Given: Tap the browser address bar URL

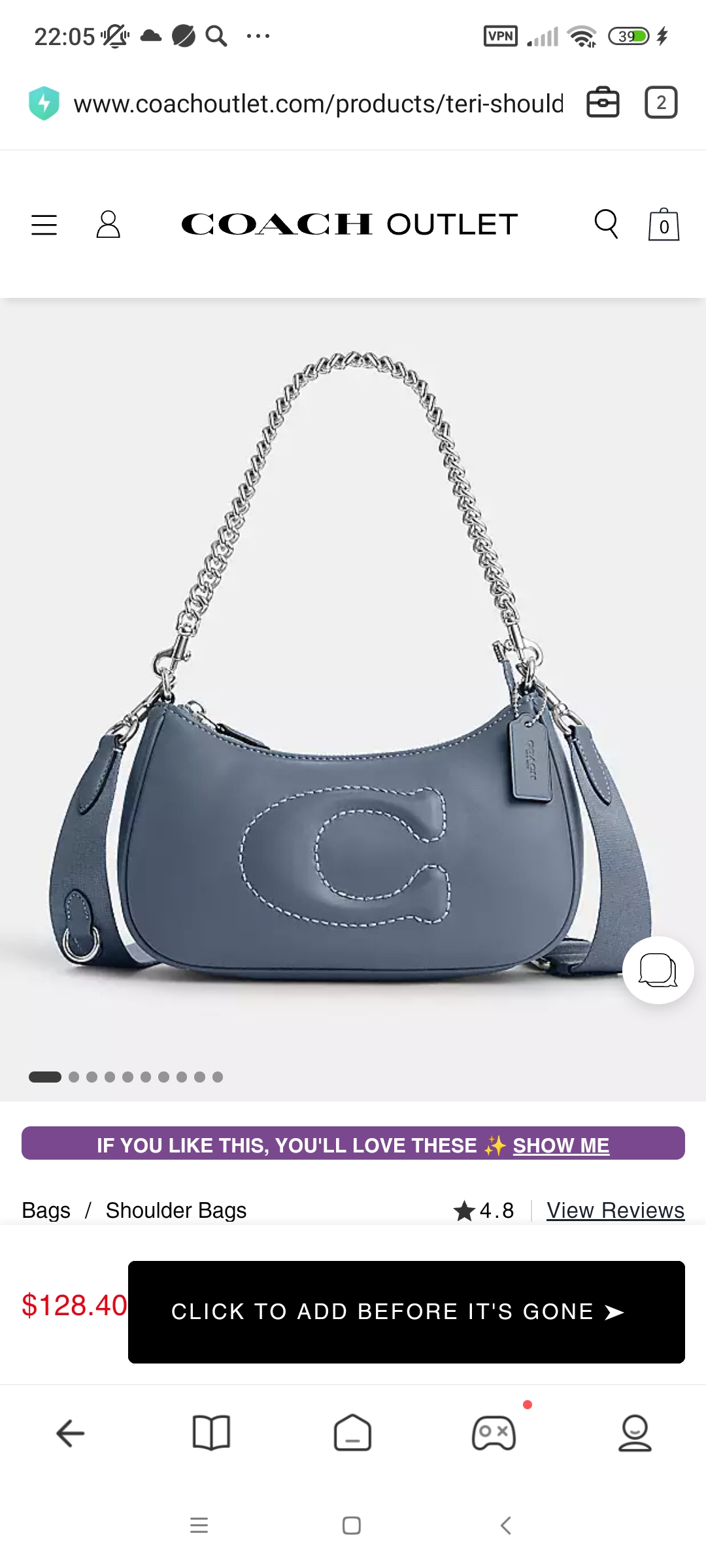Looking at the screenshot, I should (x=318, y=103).
